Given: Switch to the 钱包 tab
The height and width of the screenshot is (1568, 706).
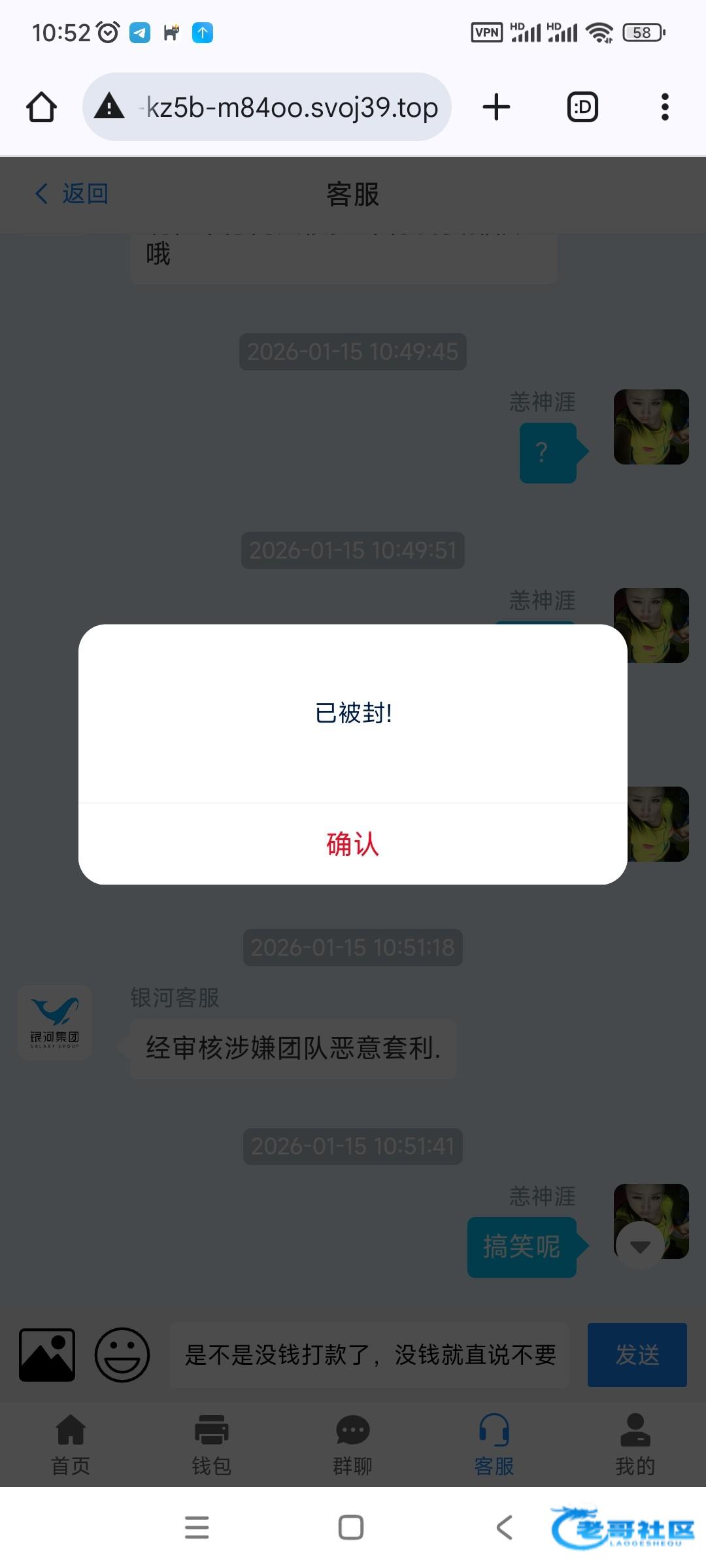Looking at the screenshot, I should [x=212, y=1445].
